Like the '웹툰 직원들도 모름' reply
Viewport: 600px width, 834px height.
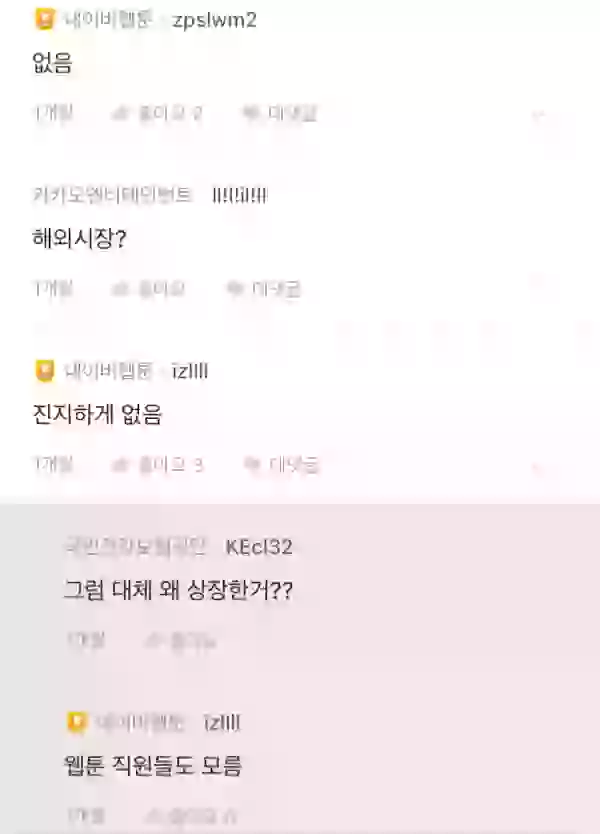click(x=190, y=815)
